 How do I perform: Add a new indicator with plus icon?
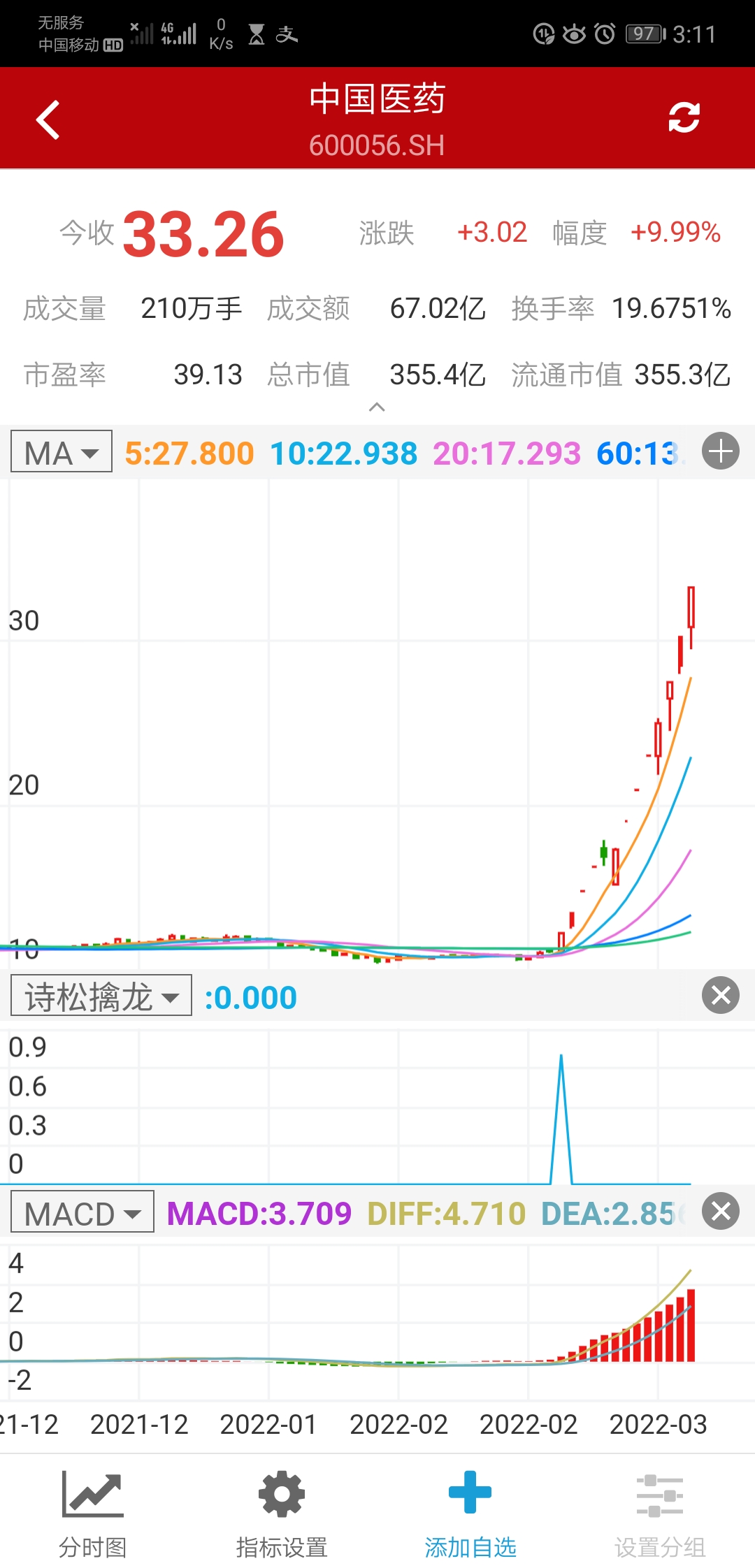pyautogui.click(x=720, y=451)
